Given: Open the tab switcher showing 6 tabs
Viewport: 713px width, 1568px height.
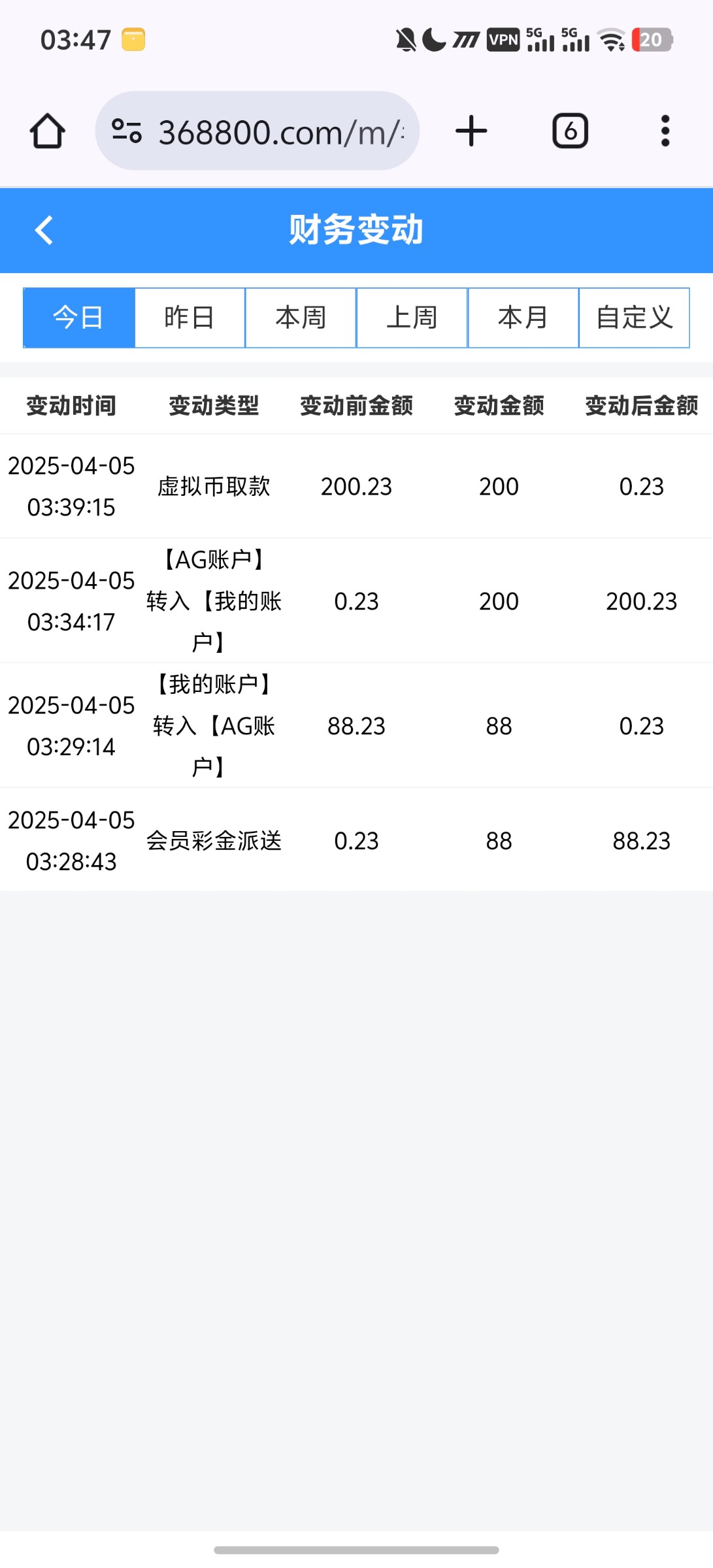Looking at the screenshot, I should 570,131.
